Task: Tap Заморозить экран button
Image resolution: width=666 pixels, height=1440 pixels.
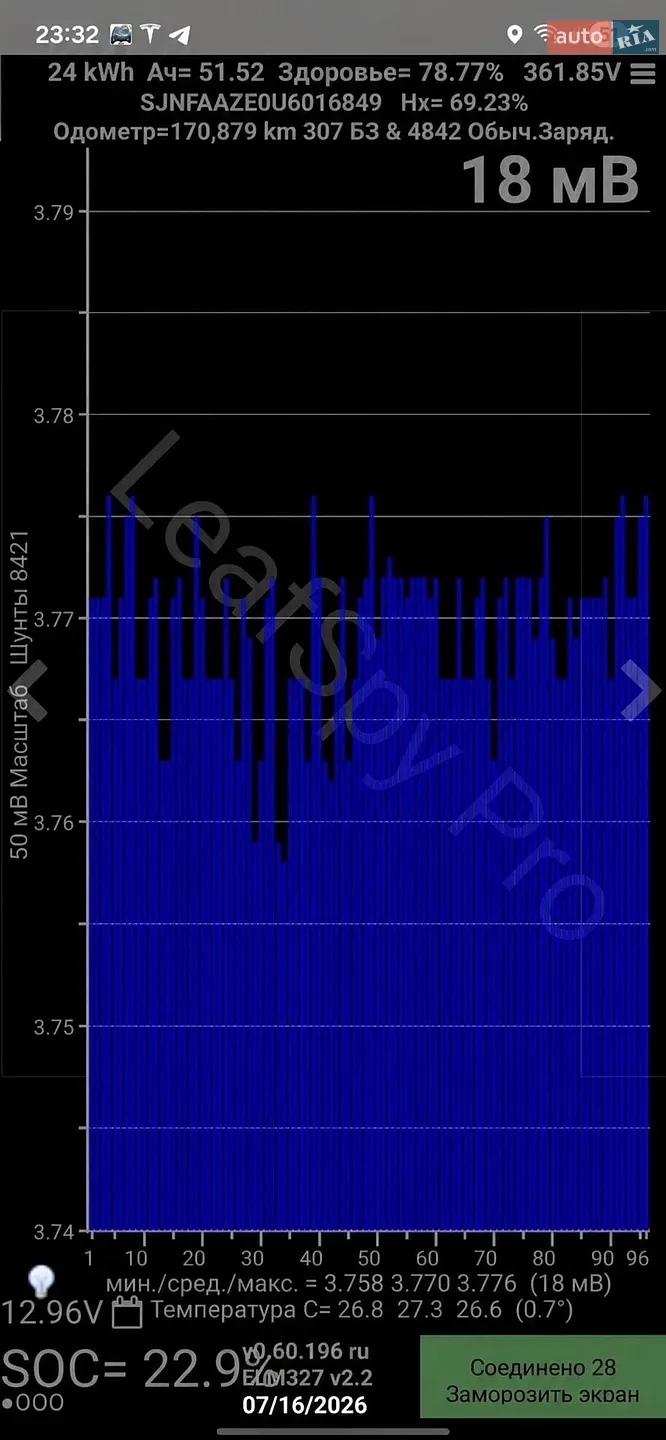Action: tap(543, 1378)
